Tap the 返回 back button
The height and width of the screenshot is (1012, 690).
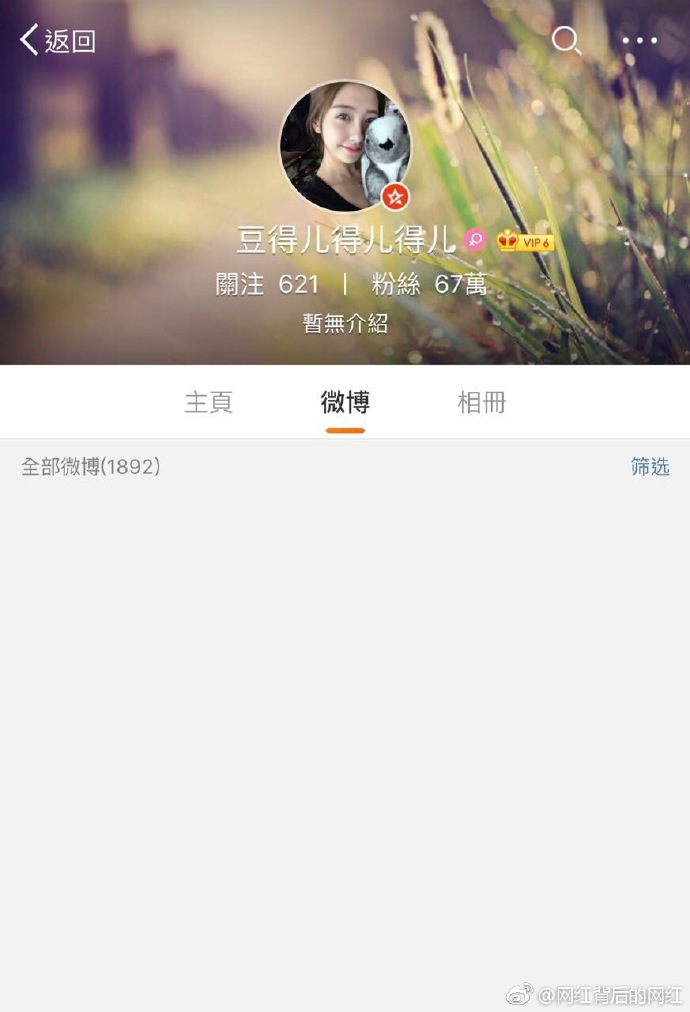tap(58, 41)
